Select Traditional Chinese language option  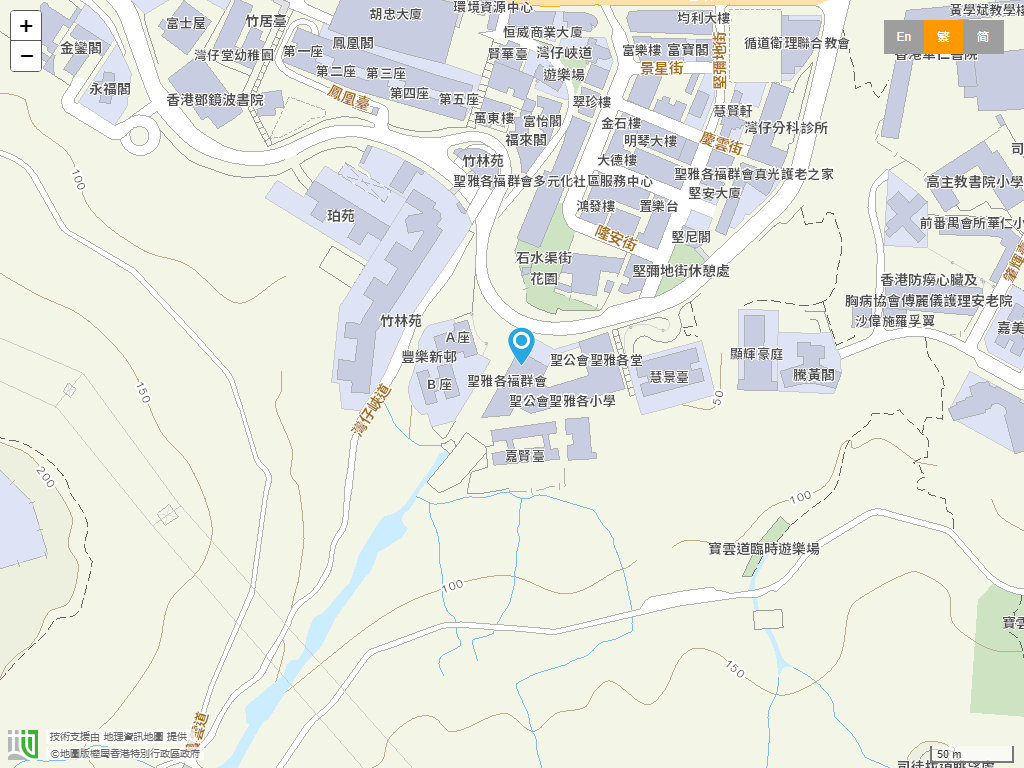click(943, 37)
